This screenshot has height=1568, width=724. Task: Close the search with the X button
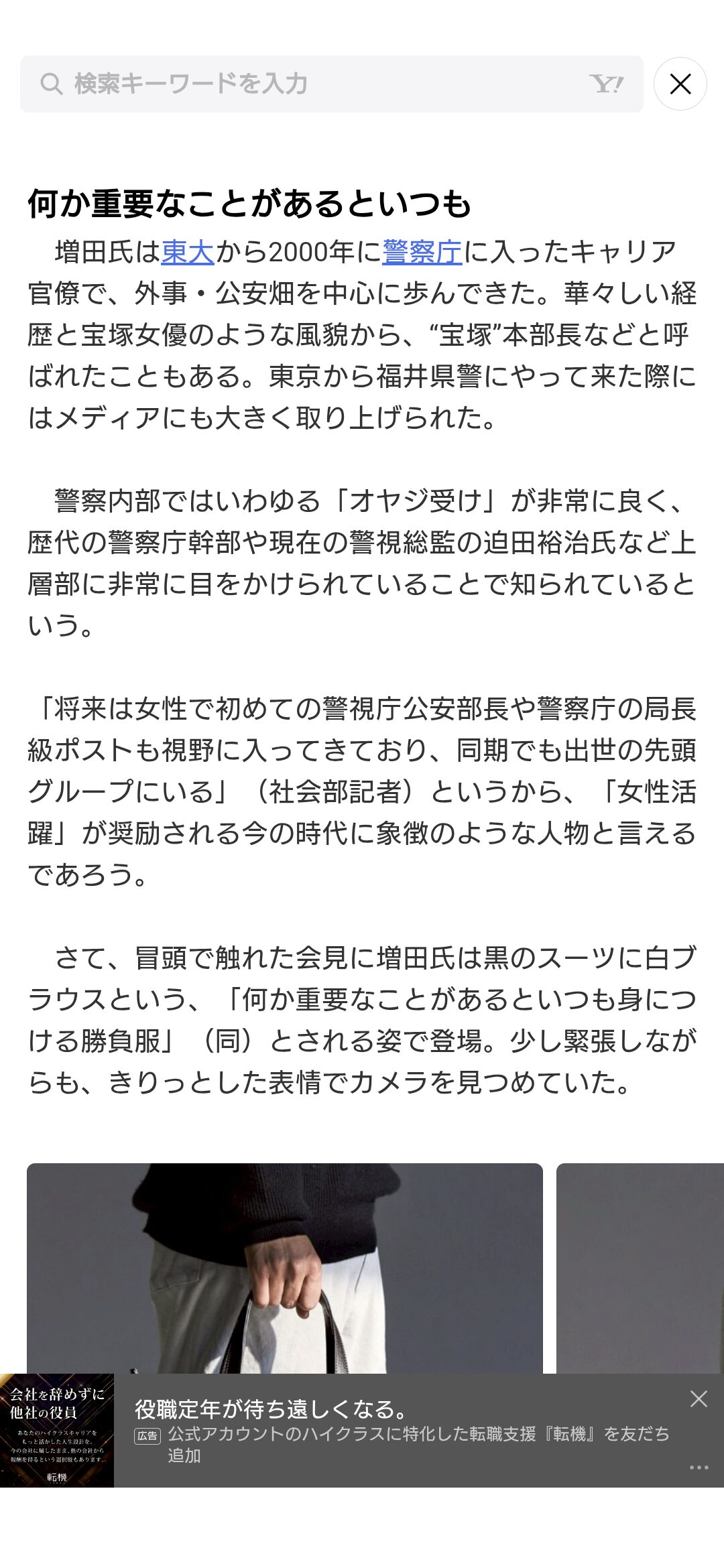680,84
